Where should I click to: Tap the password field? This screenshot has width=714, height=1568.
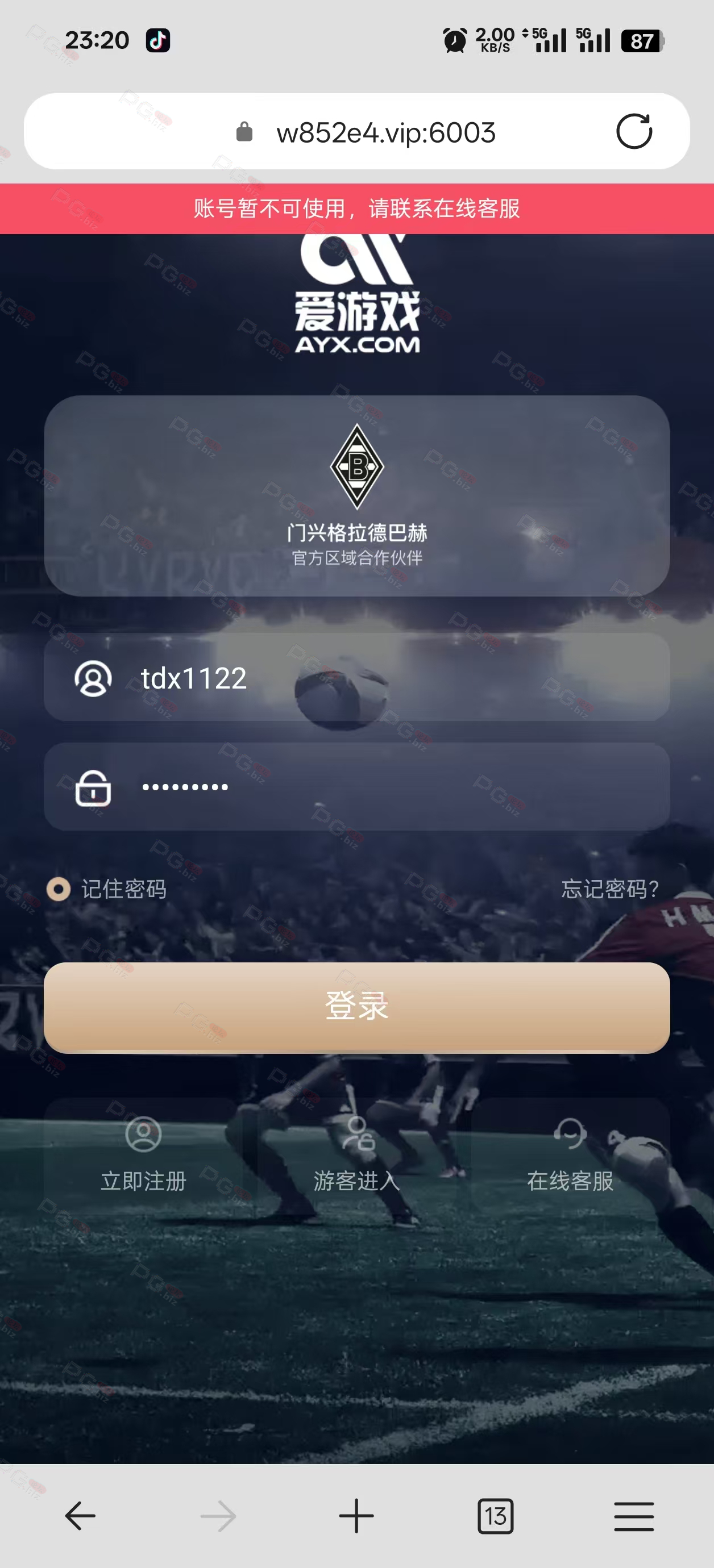pos(356,786)
